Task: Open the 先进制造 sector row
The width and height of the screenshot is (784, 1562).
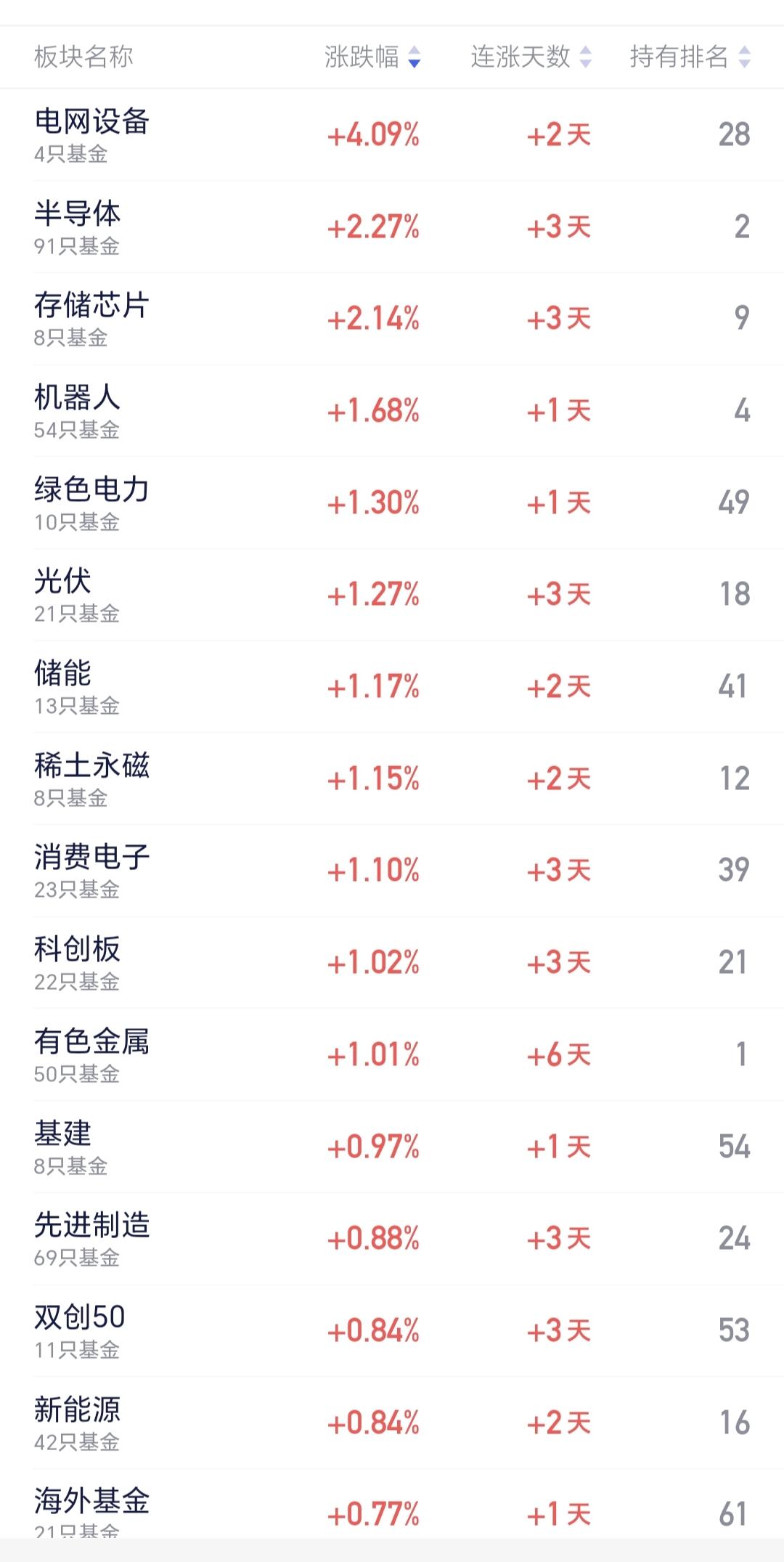Action: tap(392, 1239)
